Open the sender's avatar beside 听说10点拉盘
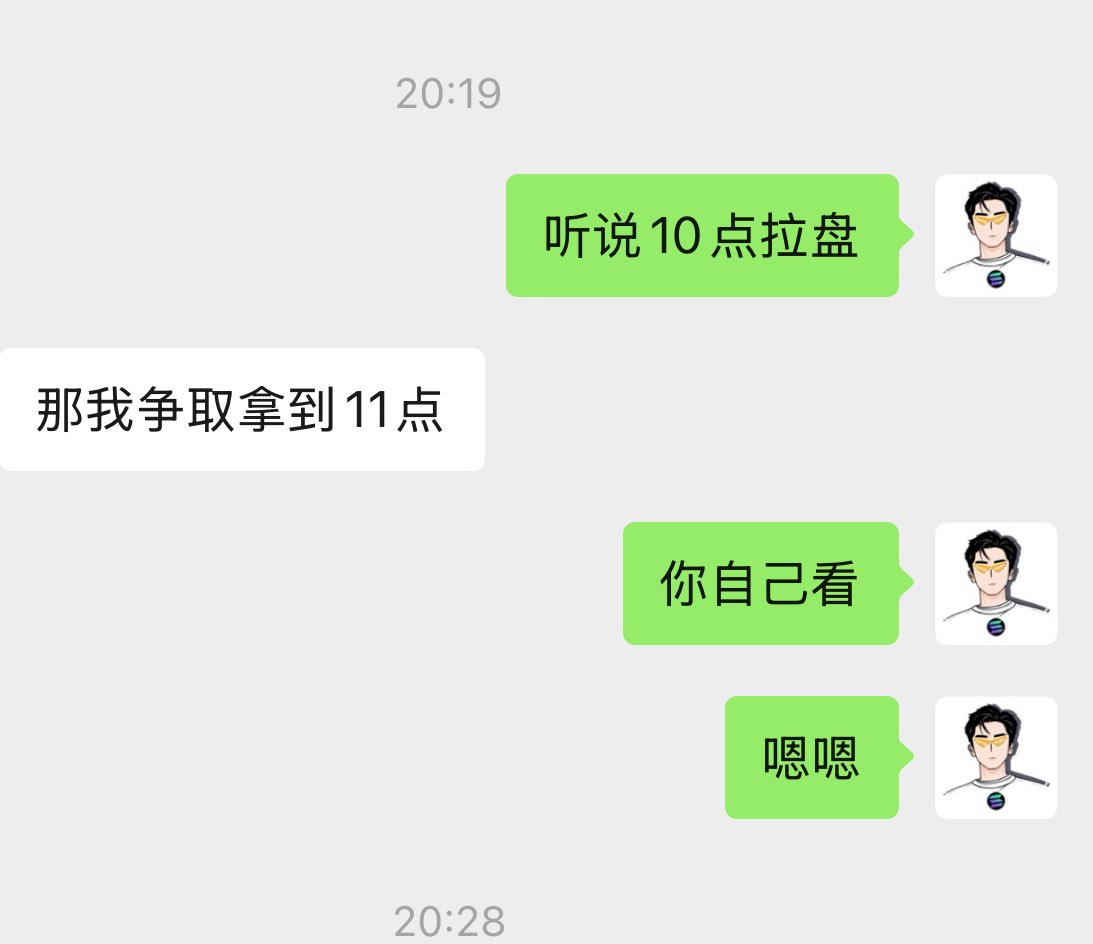 click(995, 236)
